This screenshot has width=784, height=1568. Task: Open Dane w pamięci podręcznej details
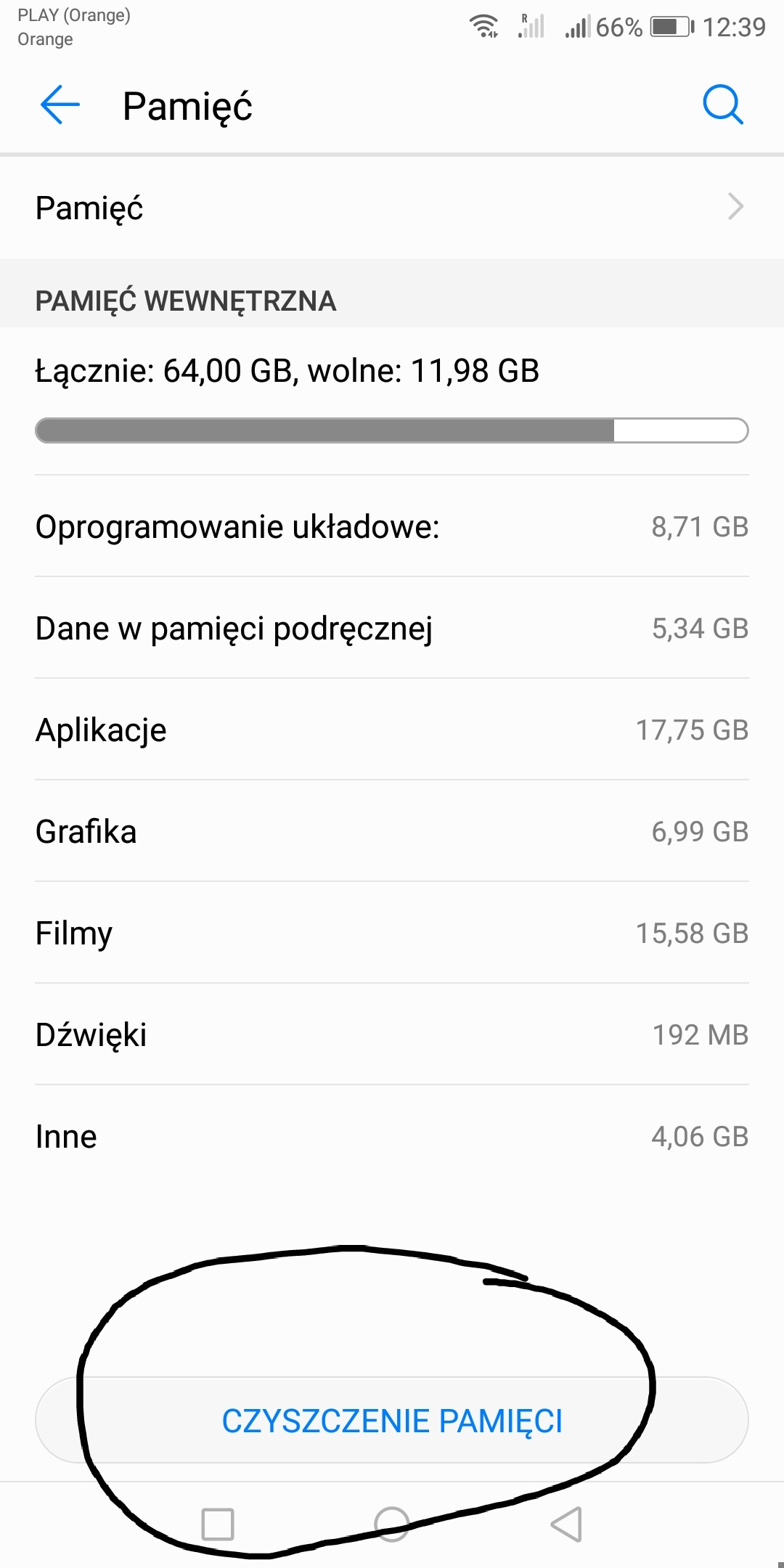[392, 628]
